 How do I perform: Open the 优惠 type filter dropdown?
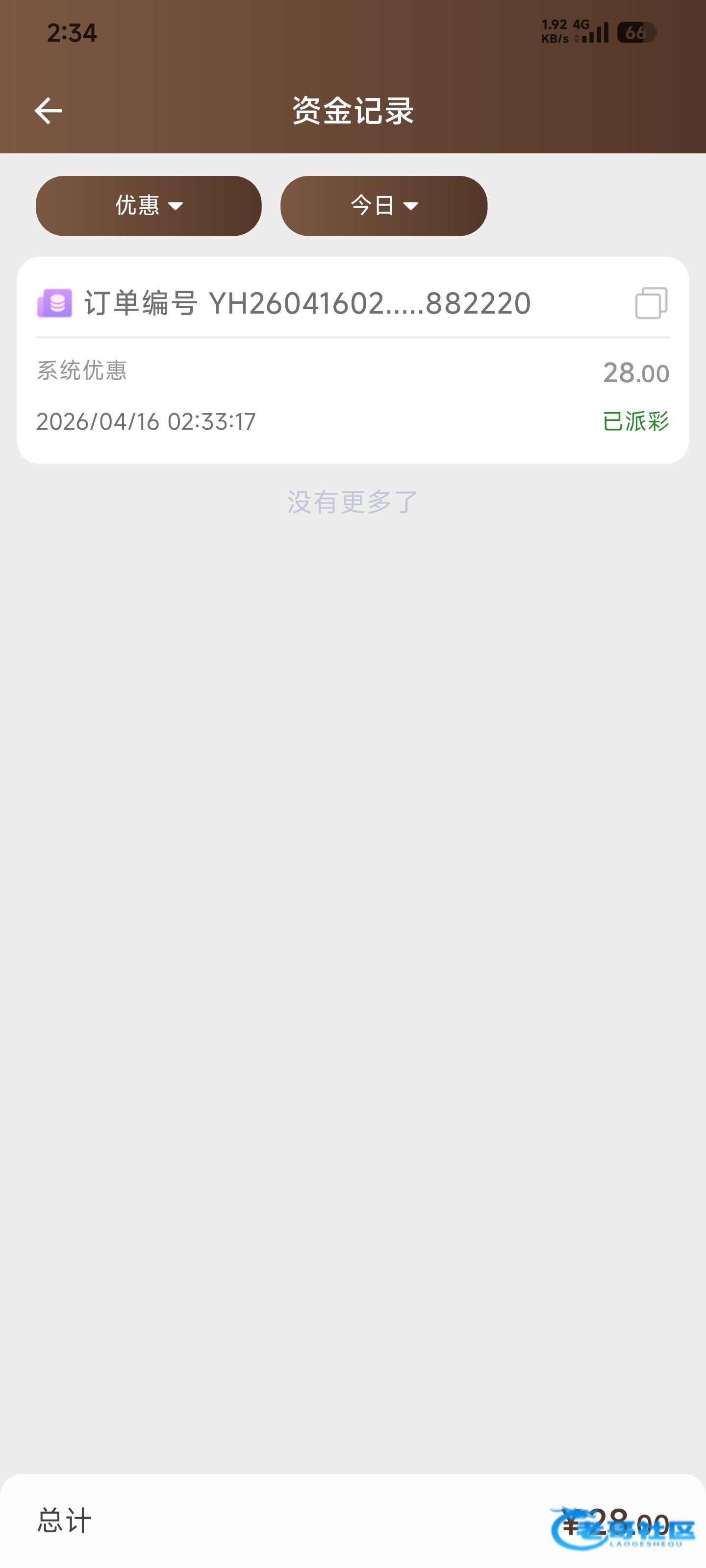(149, 206)
